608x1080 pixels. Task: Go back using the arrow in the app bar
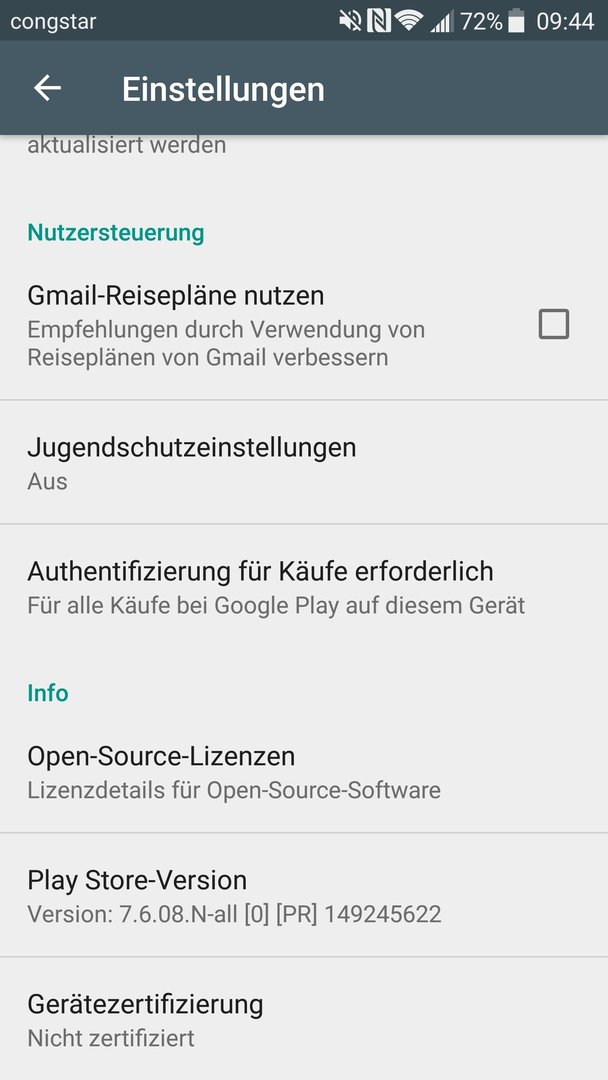coord(48,88)
